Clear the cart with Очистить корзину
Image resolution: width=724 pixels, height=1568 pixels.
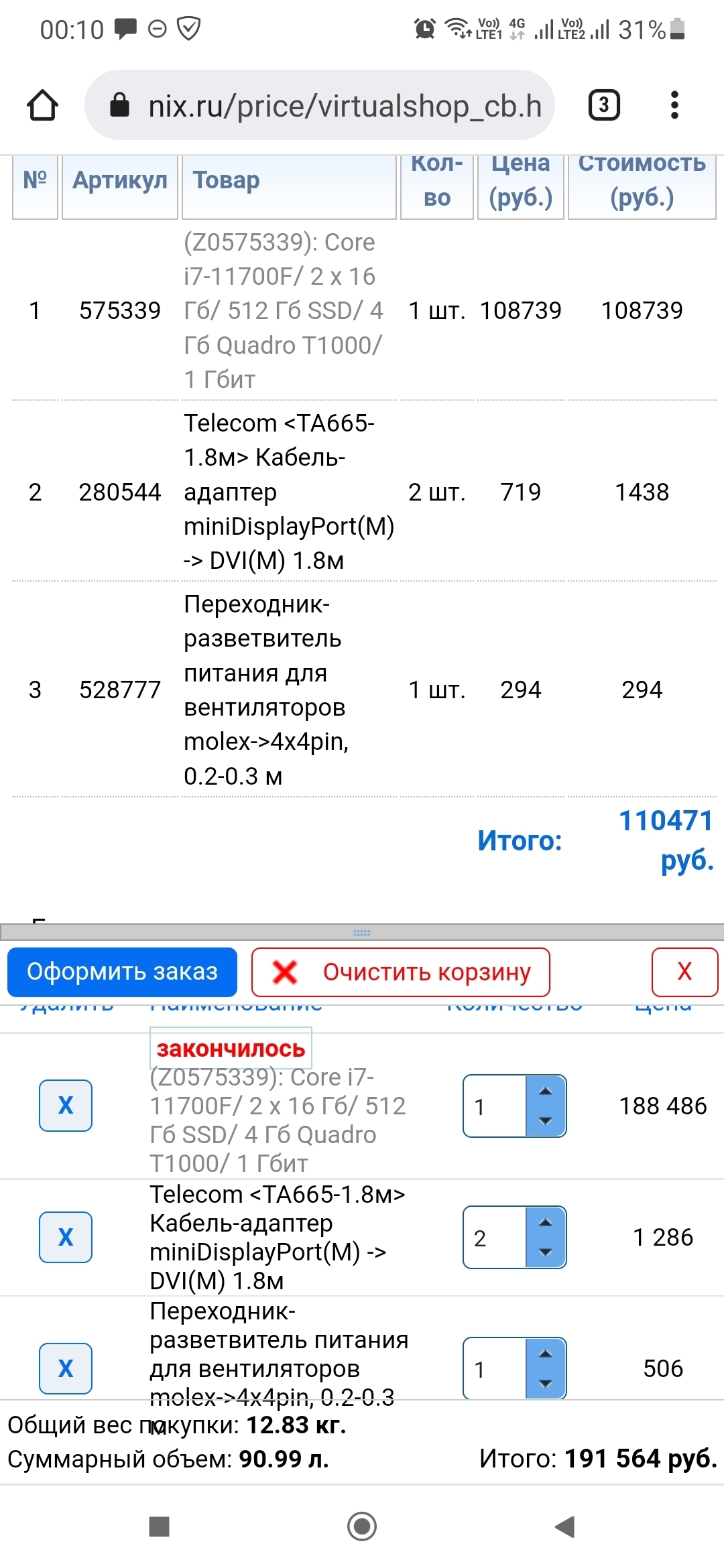(x=401, y=972)
